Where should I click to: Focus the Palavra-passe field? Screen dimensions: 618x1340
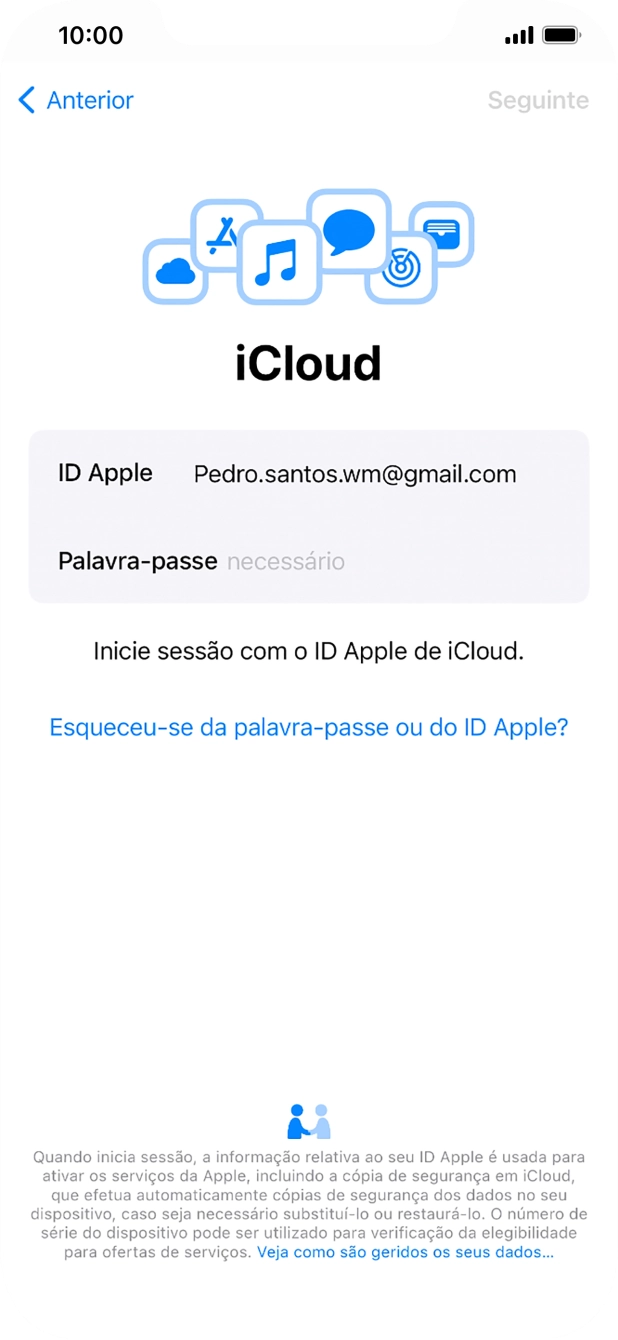[x=400, y=561]
